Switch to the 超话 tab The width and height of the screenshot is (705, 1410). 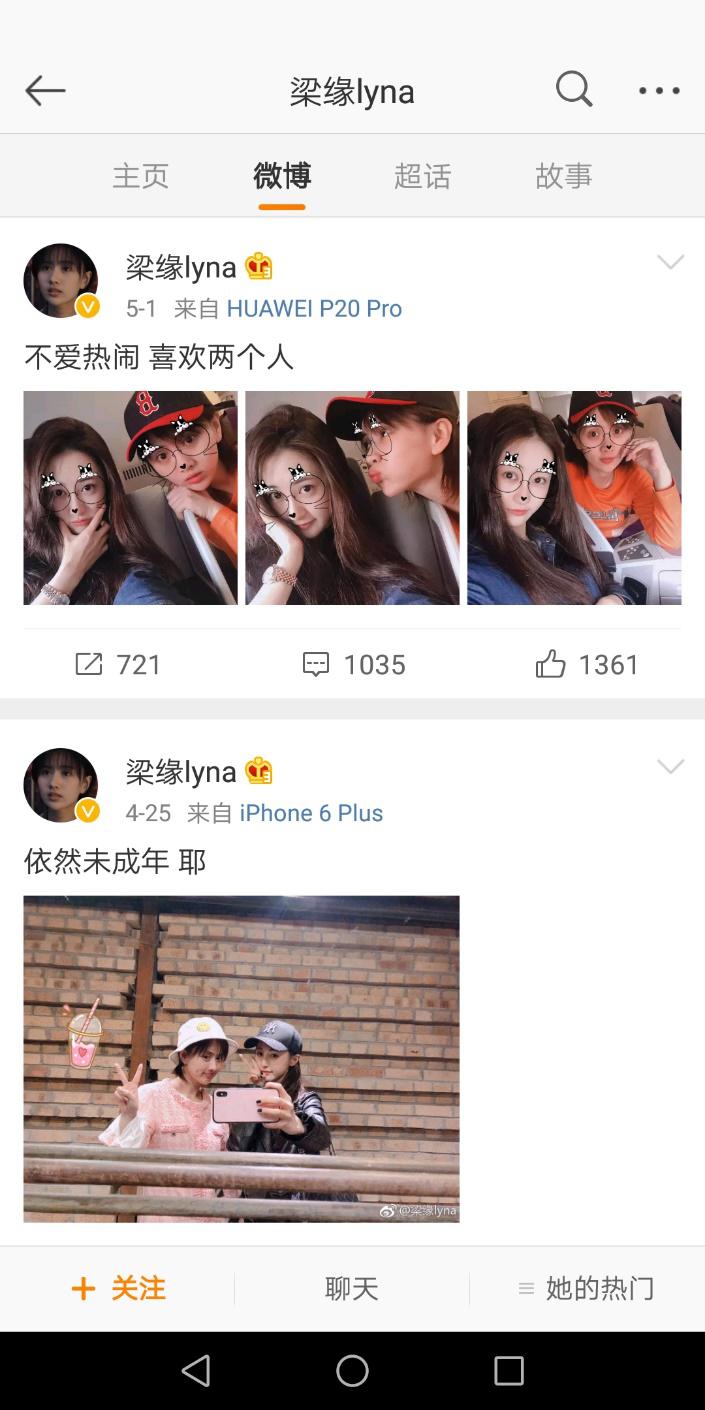coord(422,176)
